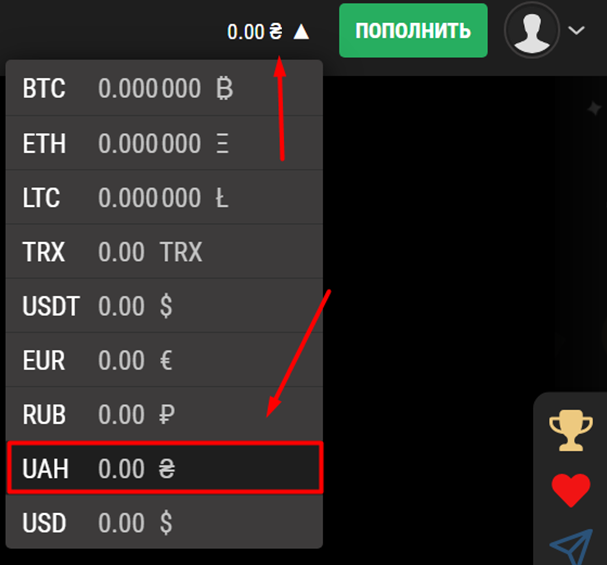
Task: Select TRX currency
Action: (x=164, y=252)
